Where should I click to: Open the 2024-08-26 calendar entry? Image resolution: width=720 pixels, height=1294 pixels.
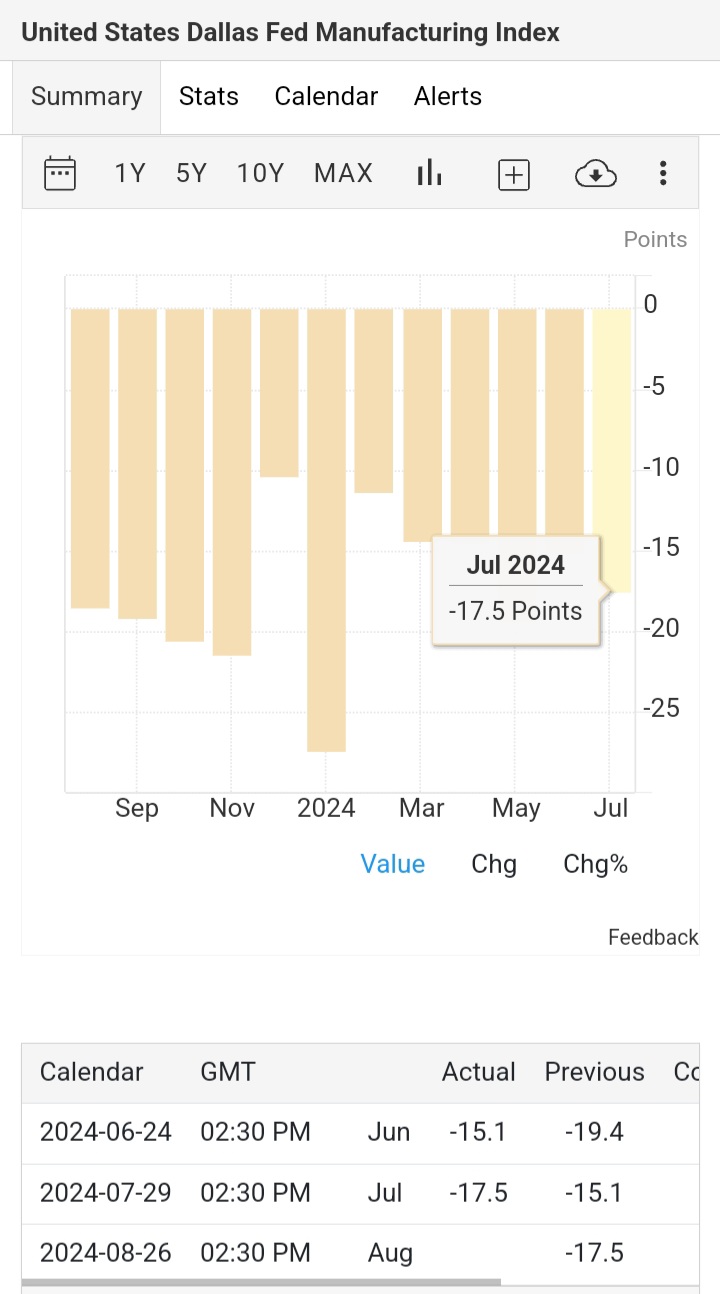tap(105, 1252)
